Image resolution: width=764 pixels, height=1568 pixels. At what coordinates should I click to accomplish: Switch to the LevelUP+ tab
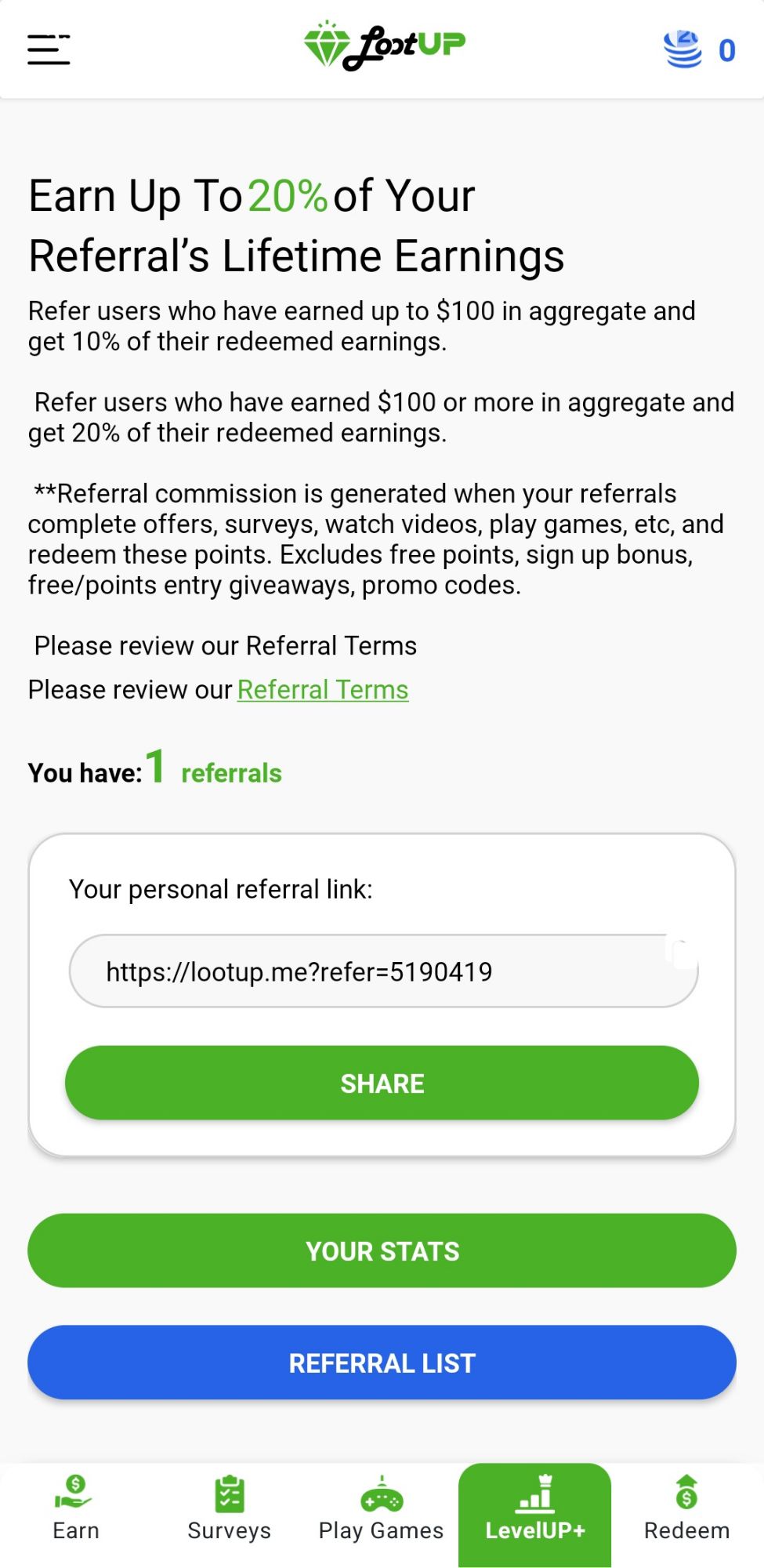(x=534, y=1529)
